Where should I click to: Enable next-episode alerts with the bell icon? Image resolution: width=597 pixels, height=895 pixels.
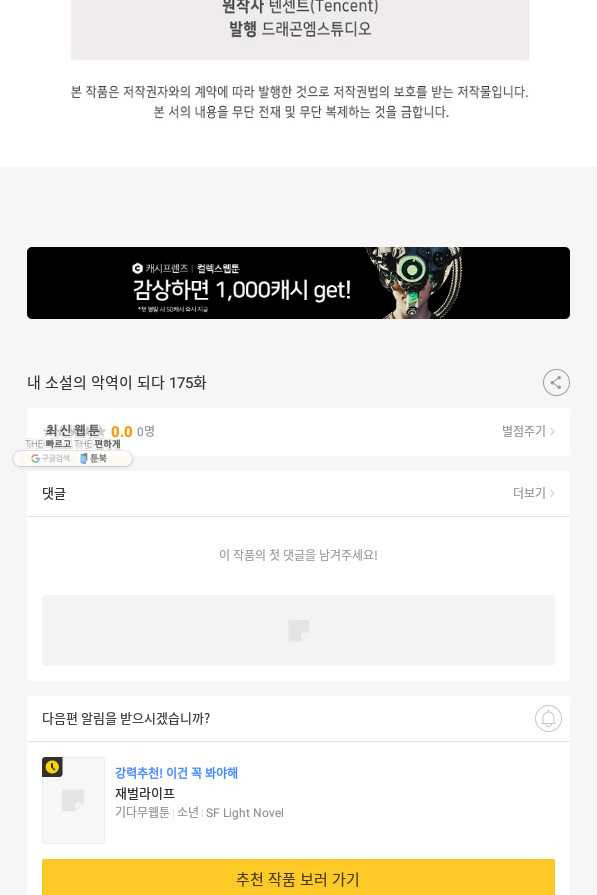point(548,718)
